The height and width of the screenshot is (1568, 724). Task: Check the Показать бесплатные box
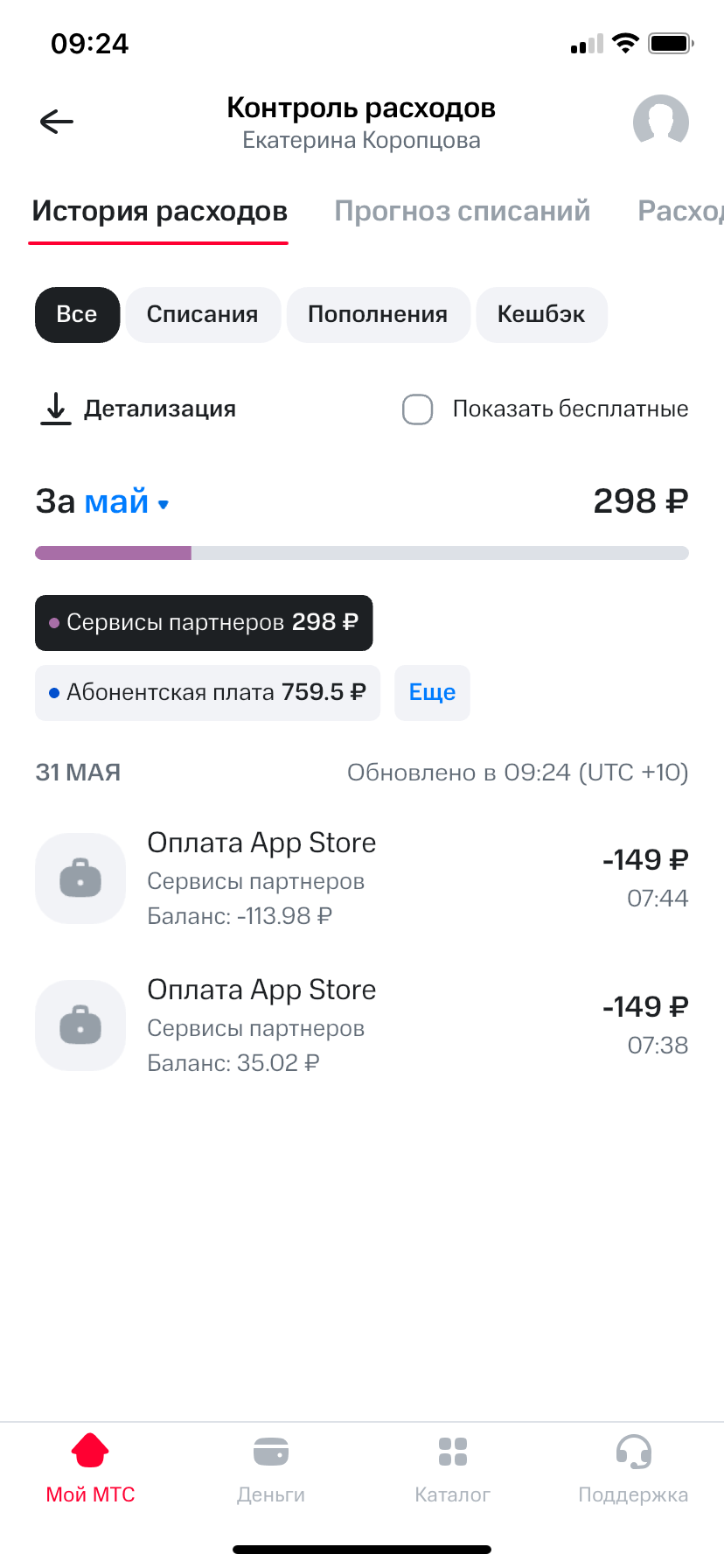(x=418, y=409)
